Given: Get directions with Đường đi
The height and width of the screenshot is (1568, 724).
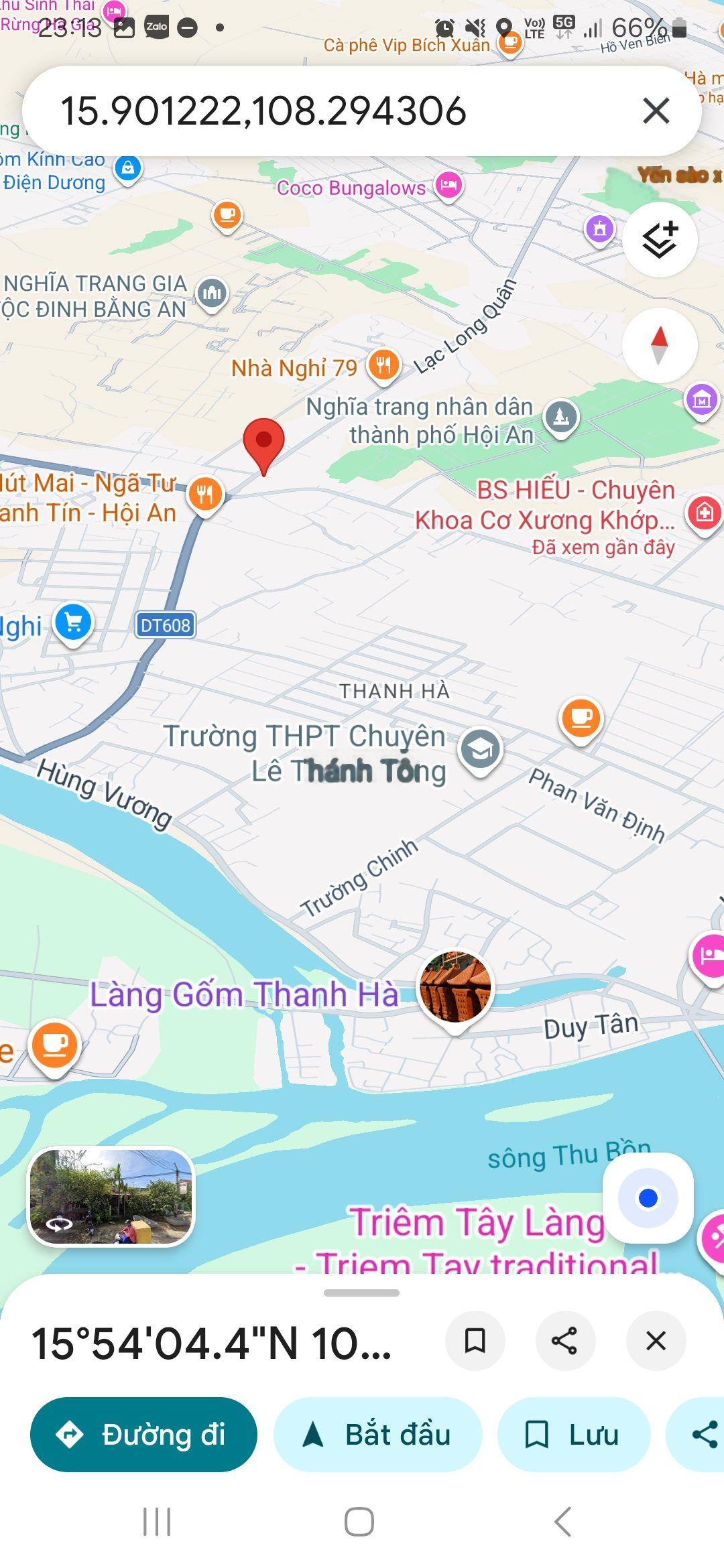Looking at the screenshot, I should tap(143, 1435).
